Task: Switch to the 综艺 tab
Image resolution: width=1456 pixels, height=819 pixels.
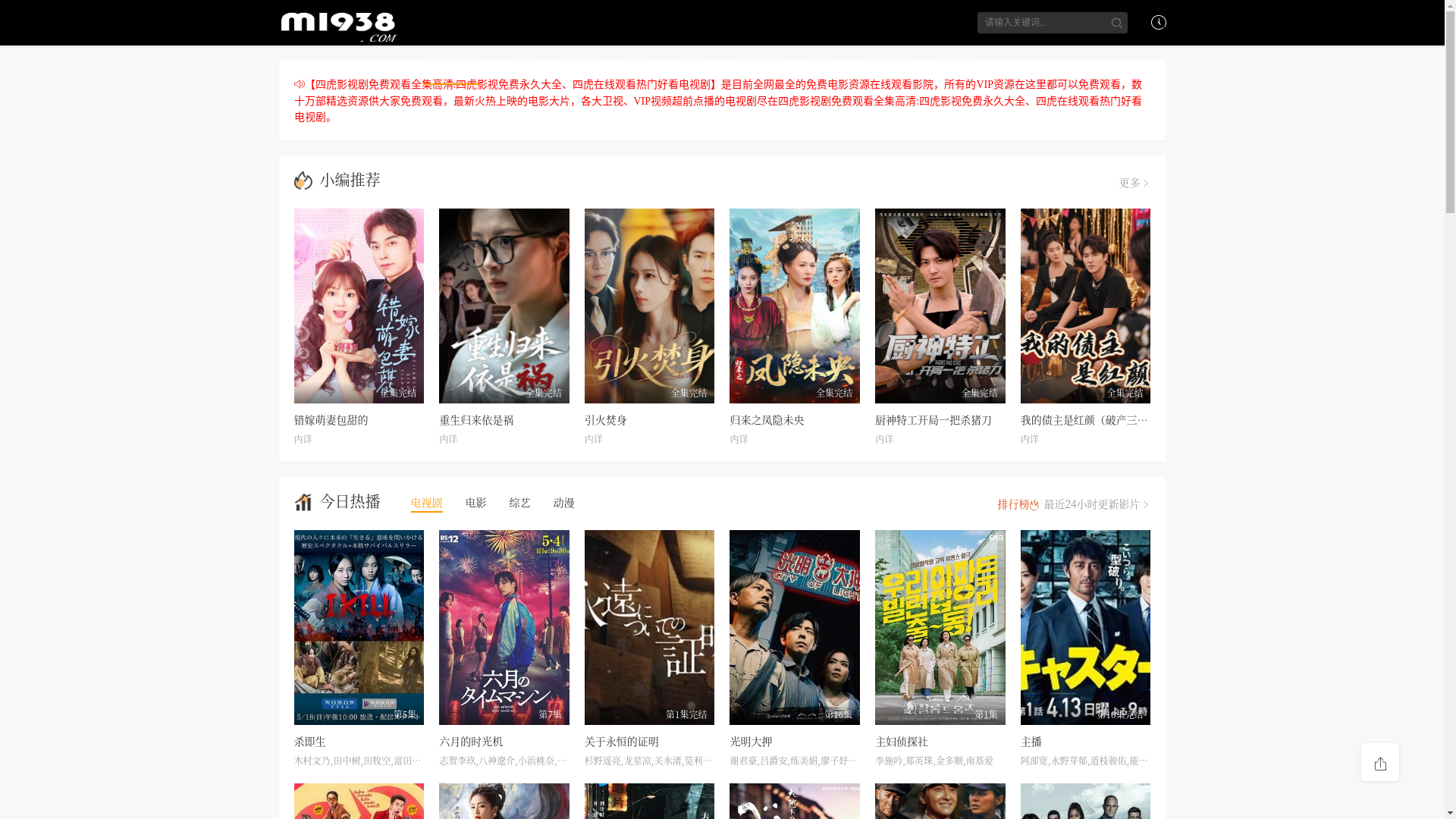Action: [x=519, y=504]
